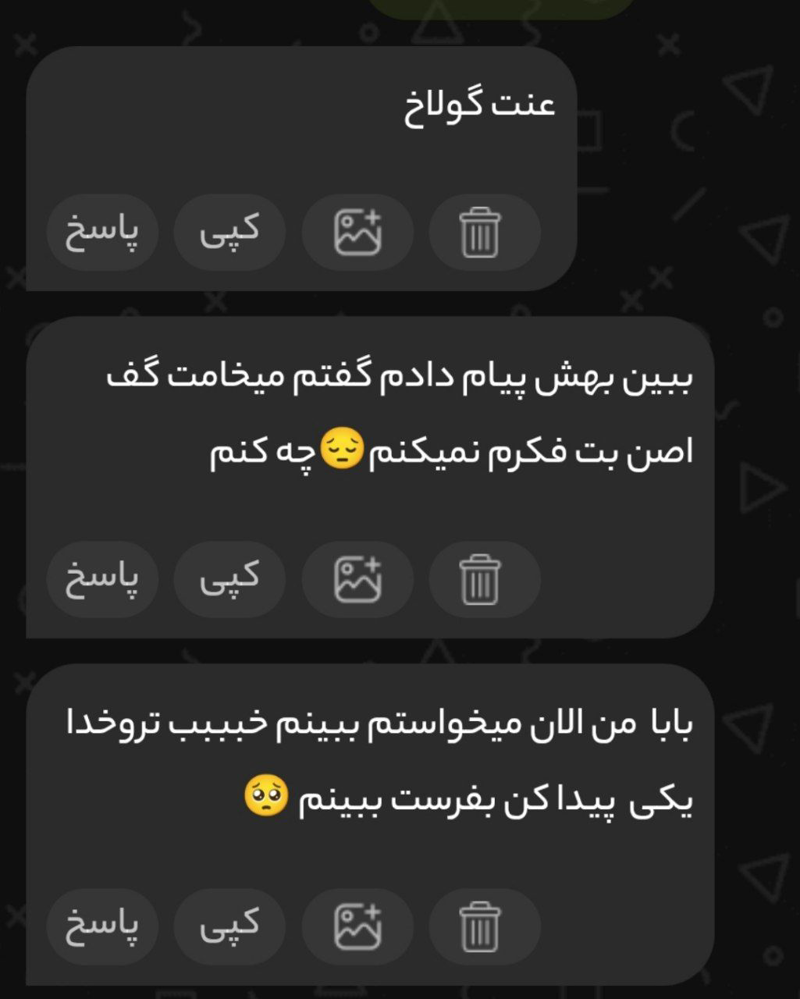Viewport: 800px width, 999px height.
Task: Save 'عنت گولاخ' message as image
Action: 357,232
